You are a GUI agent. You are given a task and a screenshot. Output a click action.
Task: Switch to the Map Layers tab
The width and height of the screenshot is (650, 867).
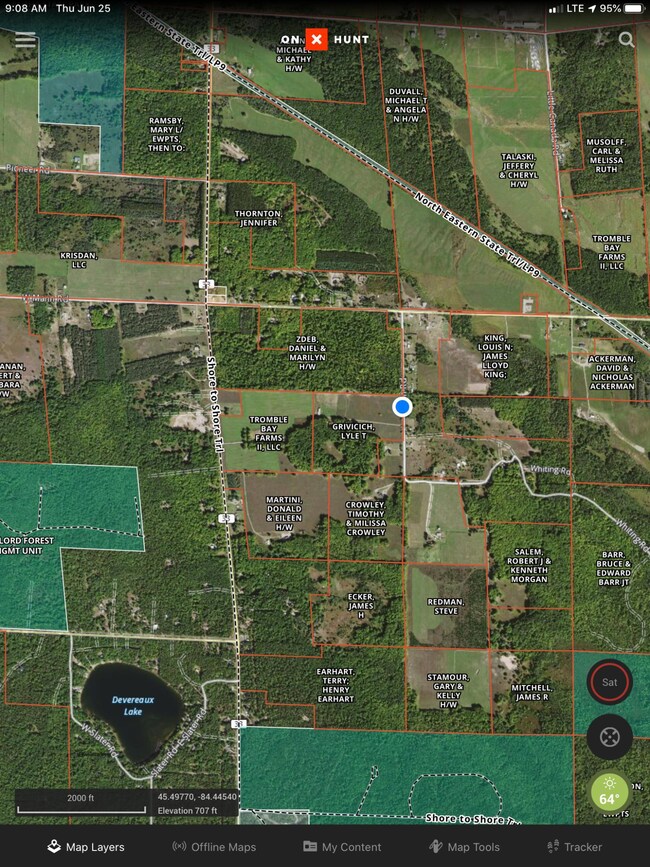(86, 847)
